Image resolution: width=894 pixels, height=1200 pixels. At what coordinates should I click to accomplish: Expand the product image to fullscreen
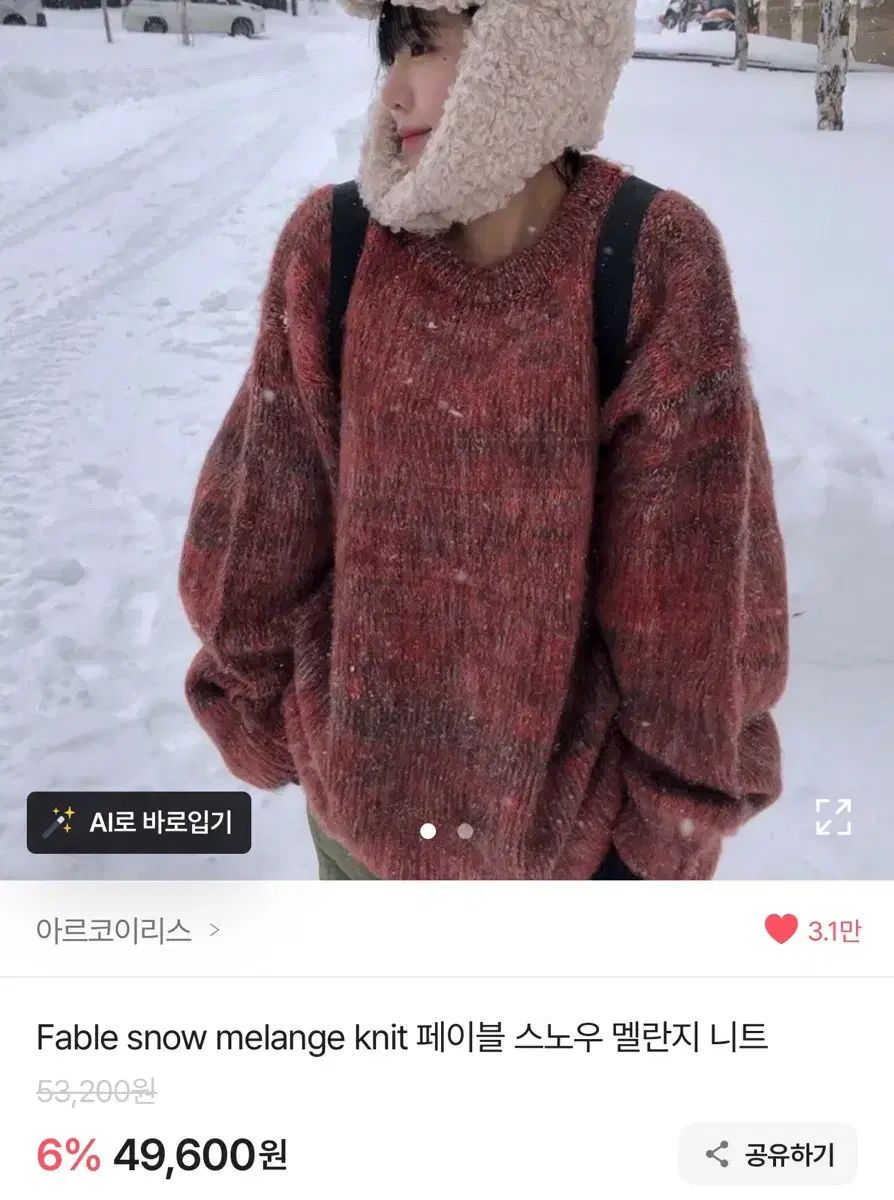(832, 817)
